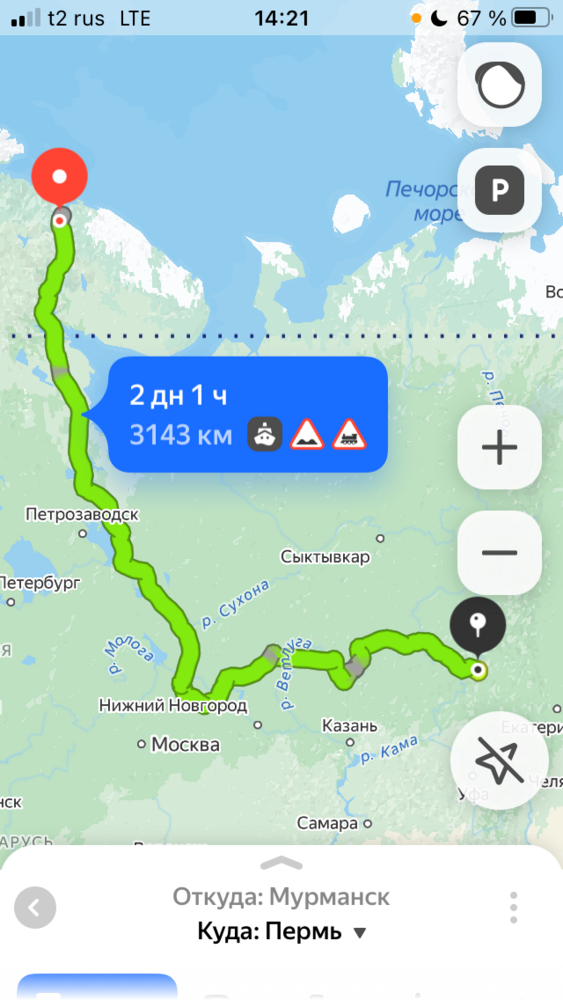Screen dimensions: 563x1000
Task: Zoom in on the map
Action: 499,447
